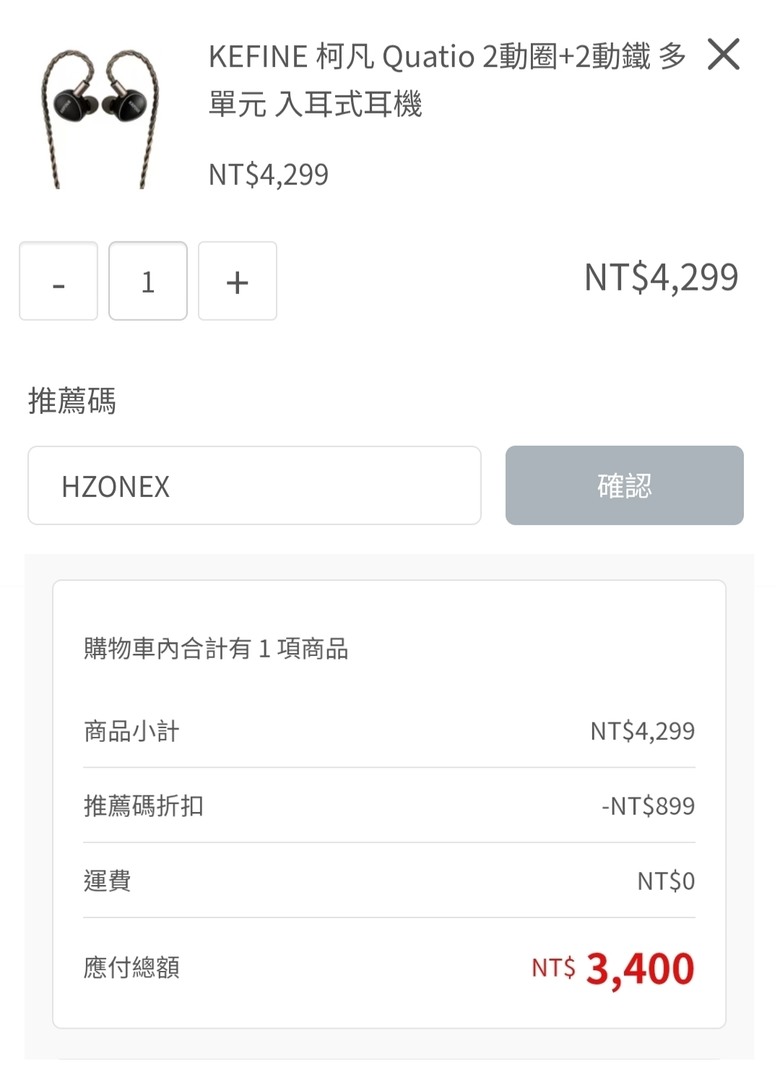Image resolution: width=780 pixels, height=1080 pixels.
Task: Click the 推薦碼 section label
Action: coord(73,400)
